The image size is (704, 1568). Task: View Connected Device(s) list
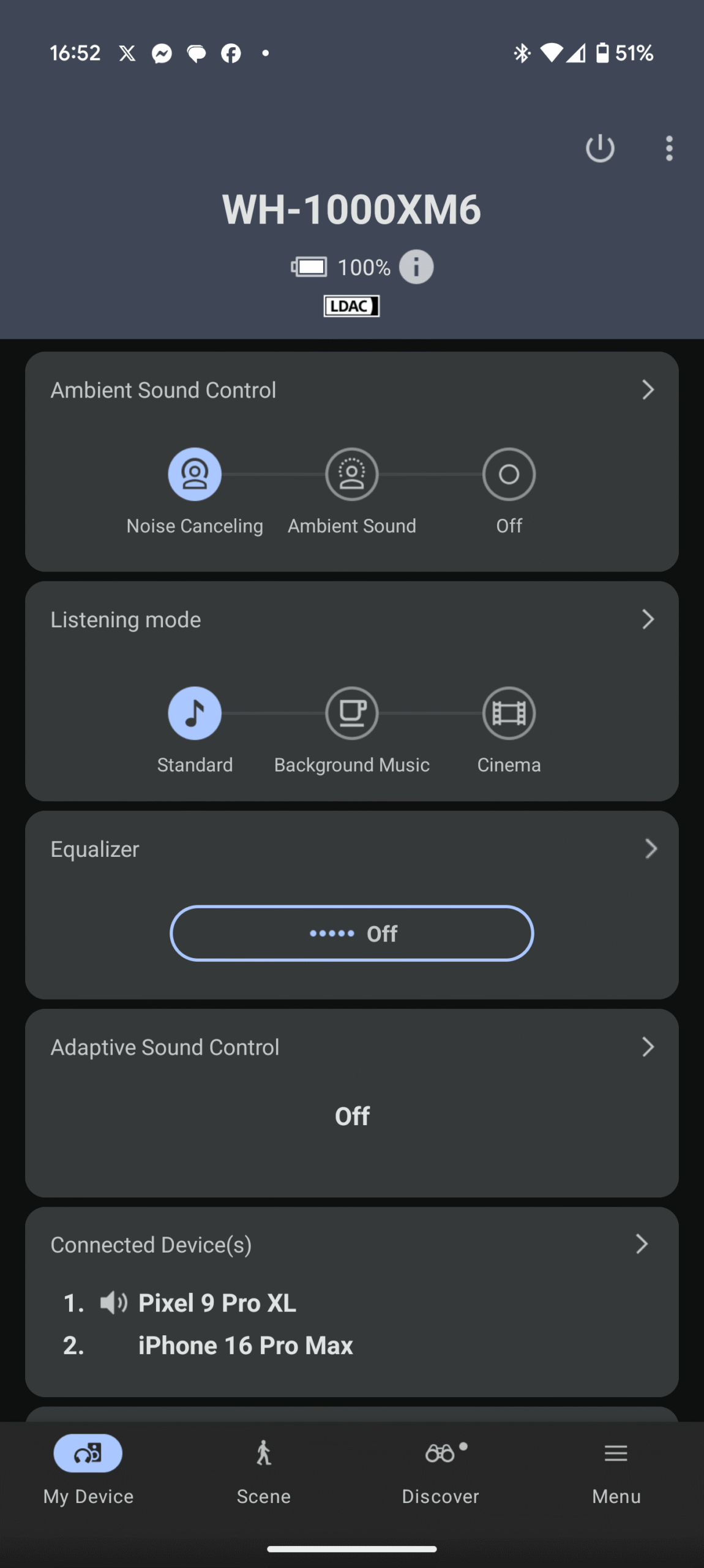642,1244
